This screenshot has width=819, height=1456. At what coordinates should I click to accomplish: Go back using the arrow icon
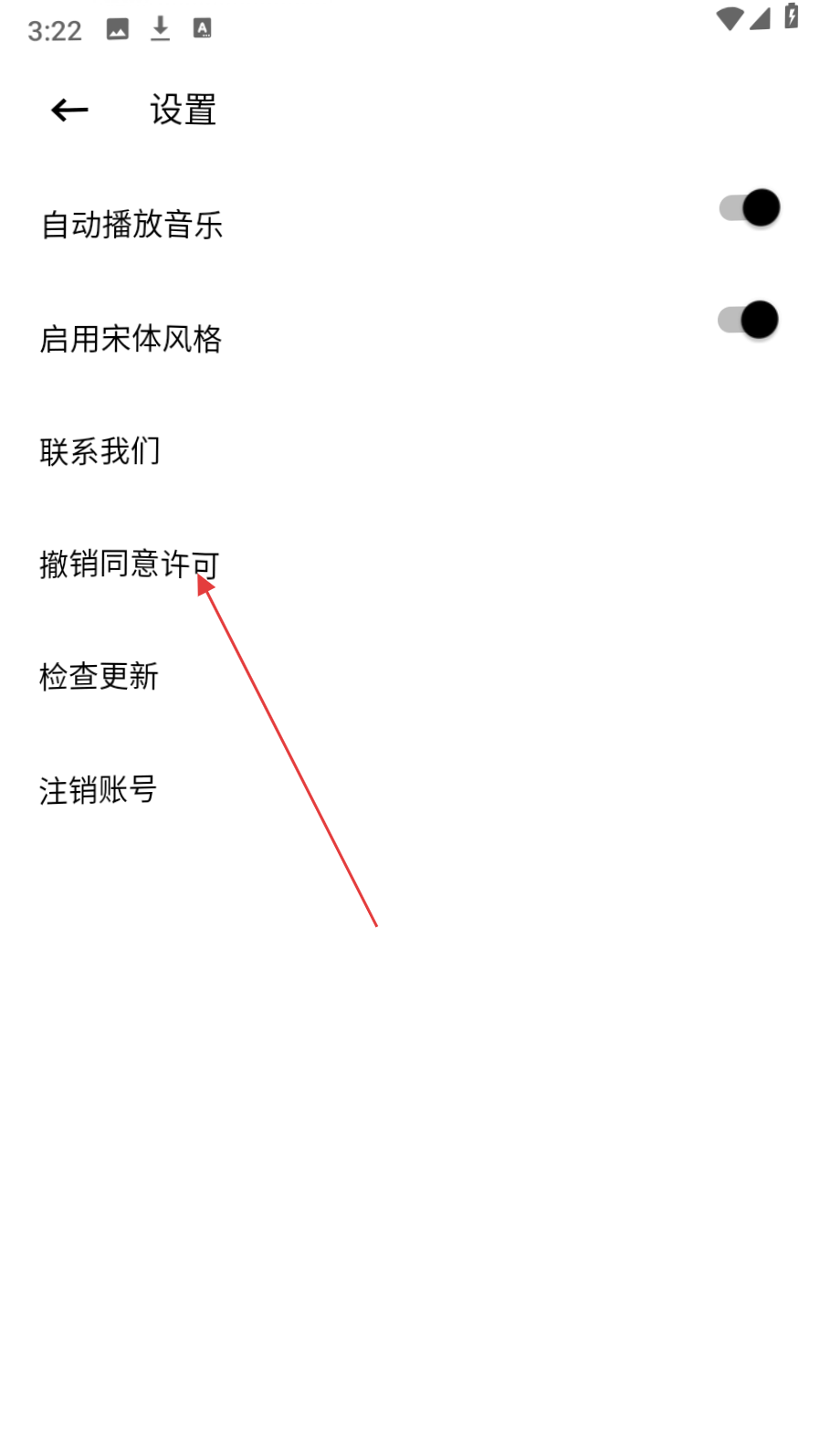point(69,111)
